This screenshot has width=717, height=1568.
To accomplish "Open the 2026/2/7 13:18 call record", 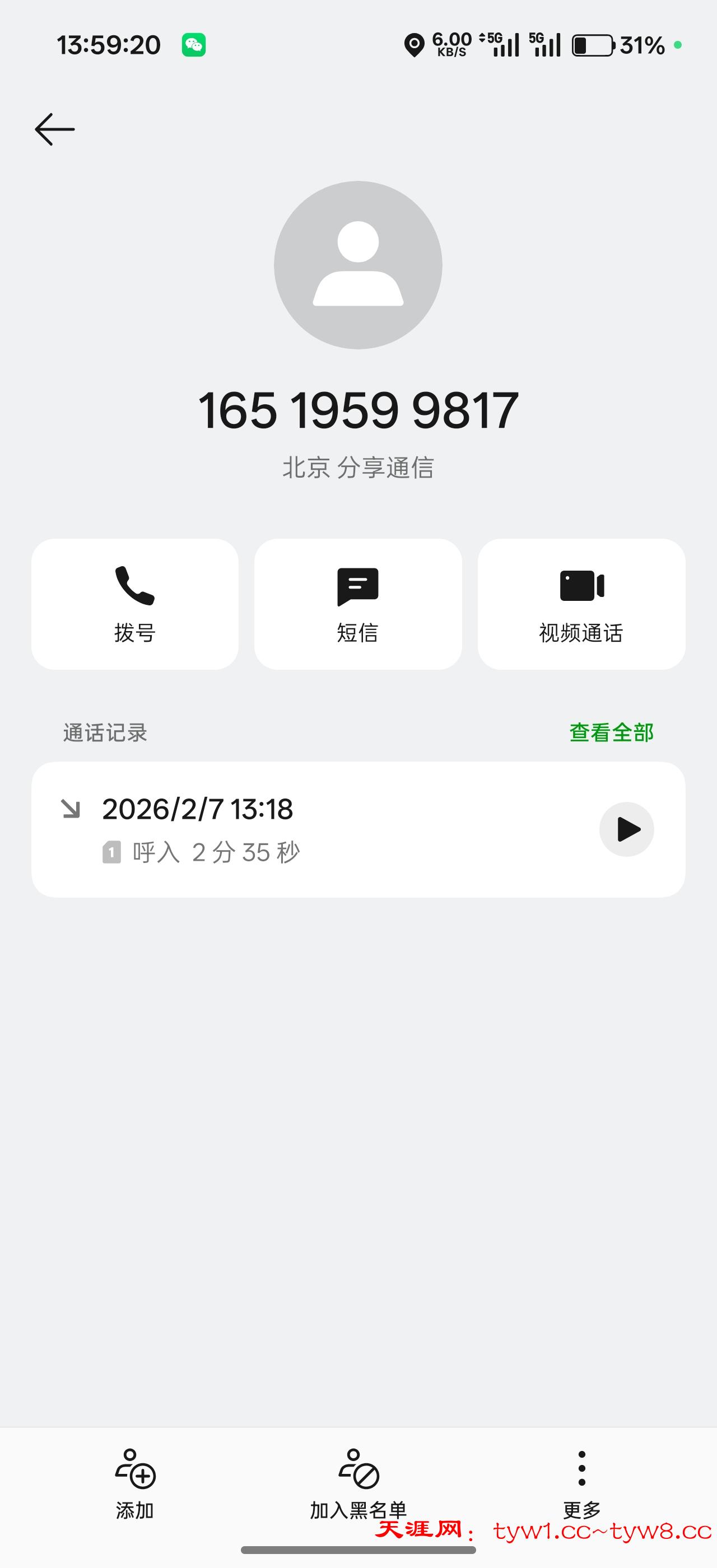I will pyautogui.click(x=304, y=829).
